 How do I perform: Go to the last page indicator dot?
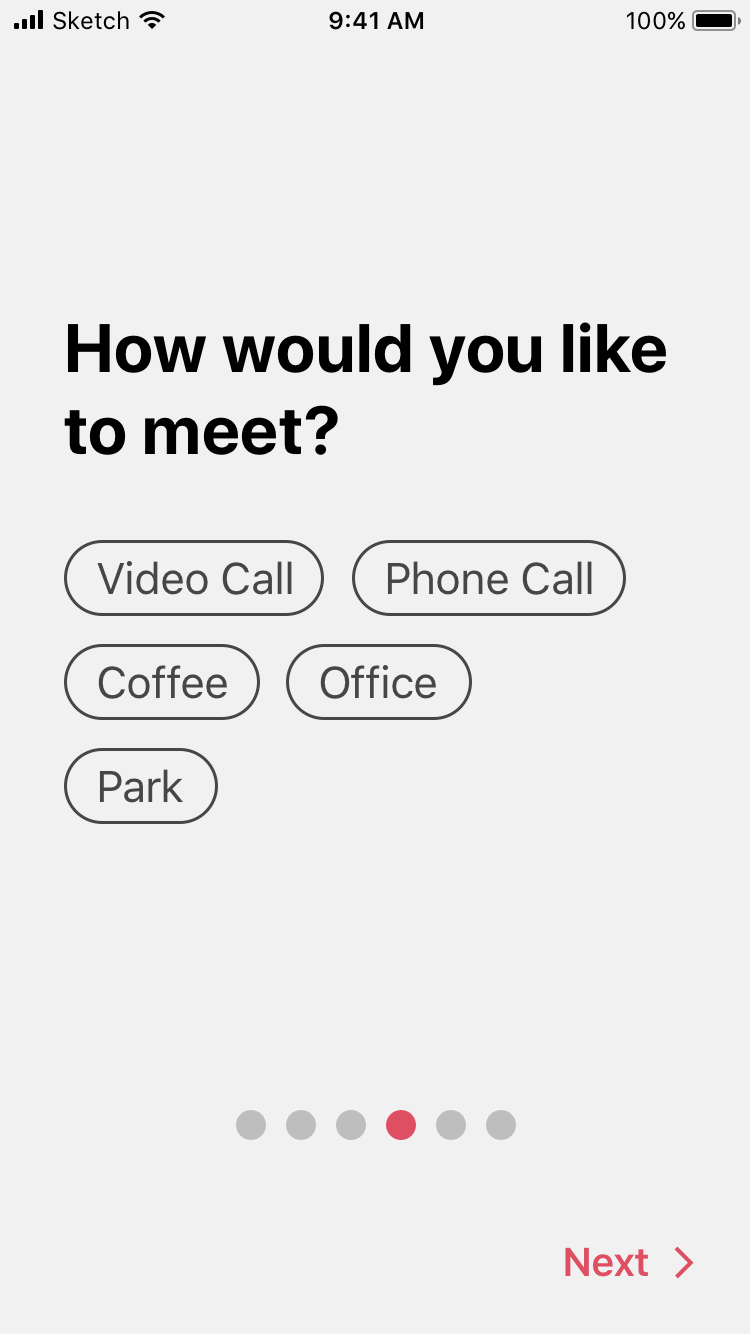[501, 1125]
